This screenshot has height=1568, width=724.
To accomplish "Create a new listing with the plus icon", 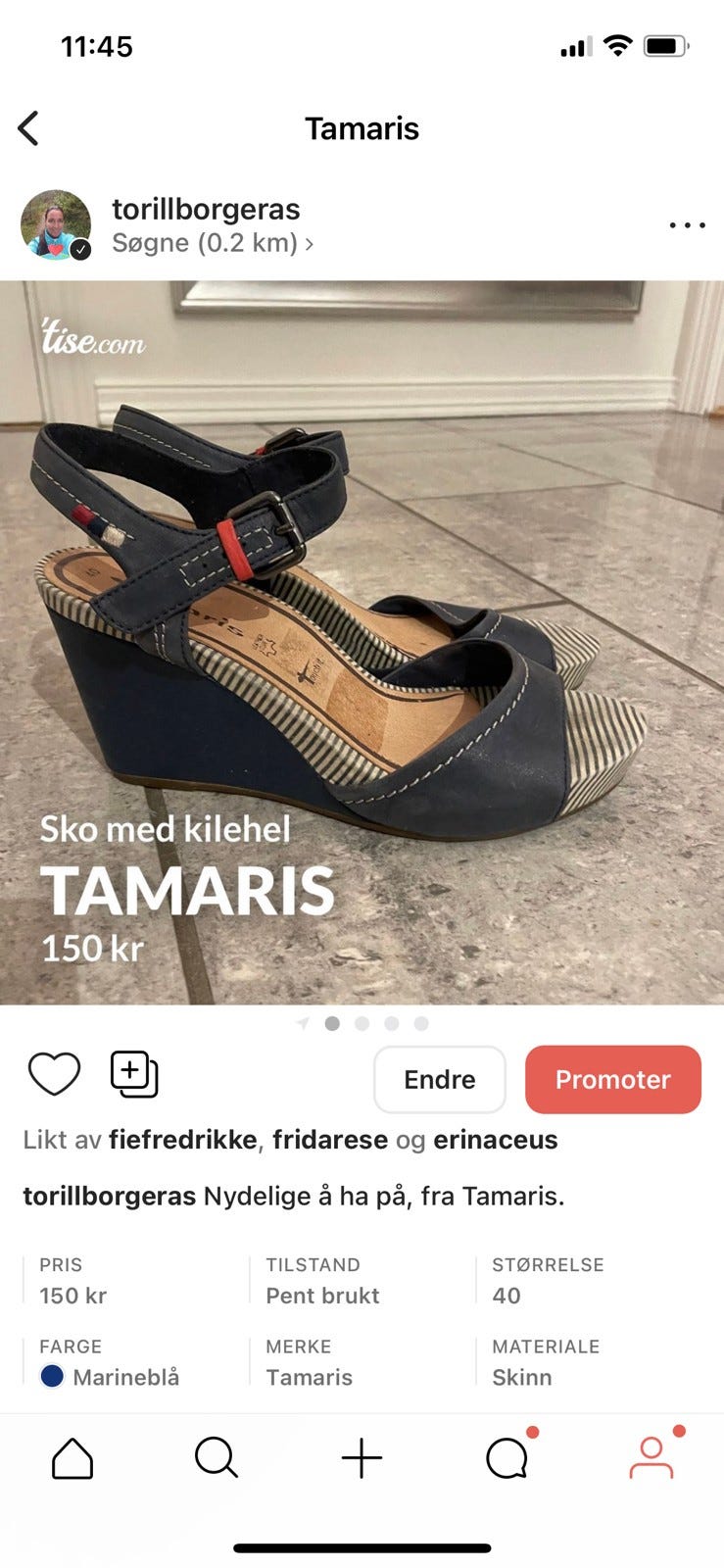I will [x=362, y=1457].
